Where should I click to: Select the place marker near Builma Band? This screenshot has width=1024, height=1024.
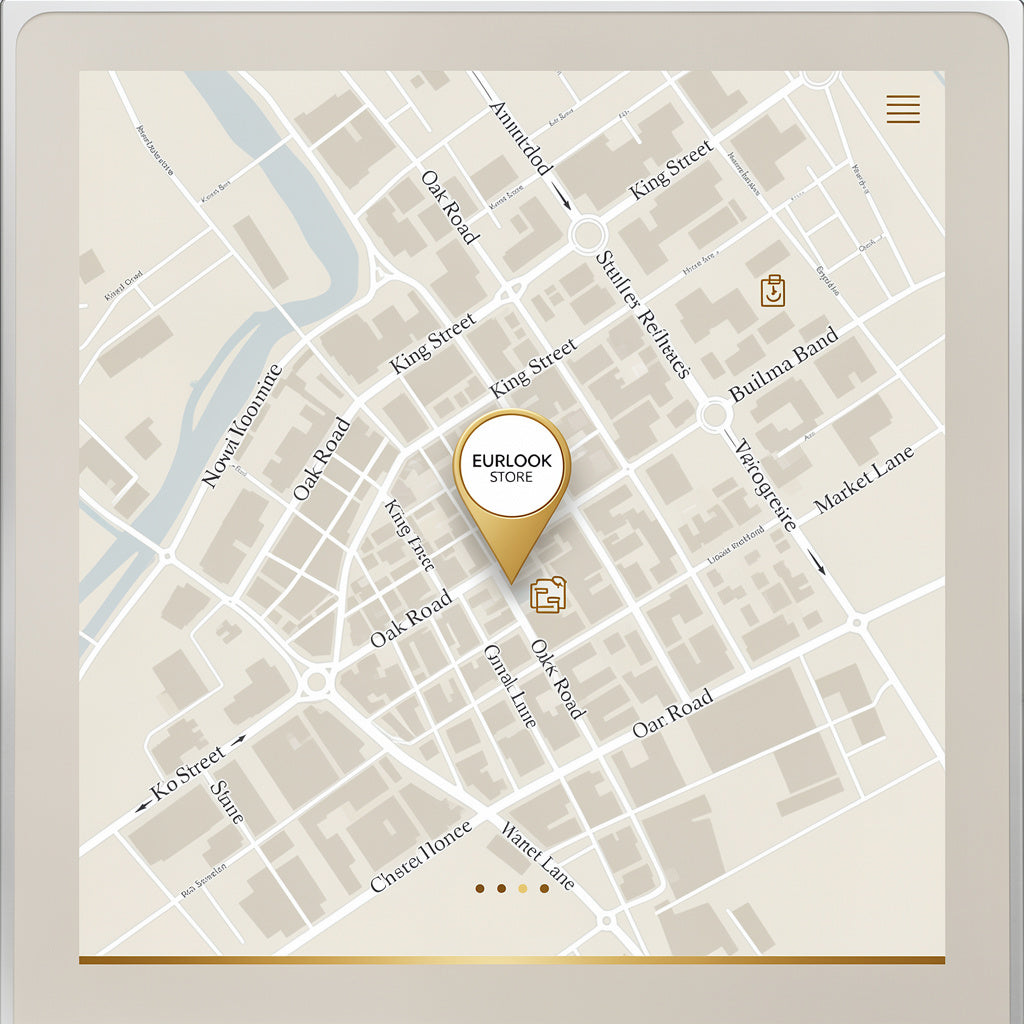(x=772, y=291)
